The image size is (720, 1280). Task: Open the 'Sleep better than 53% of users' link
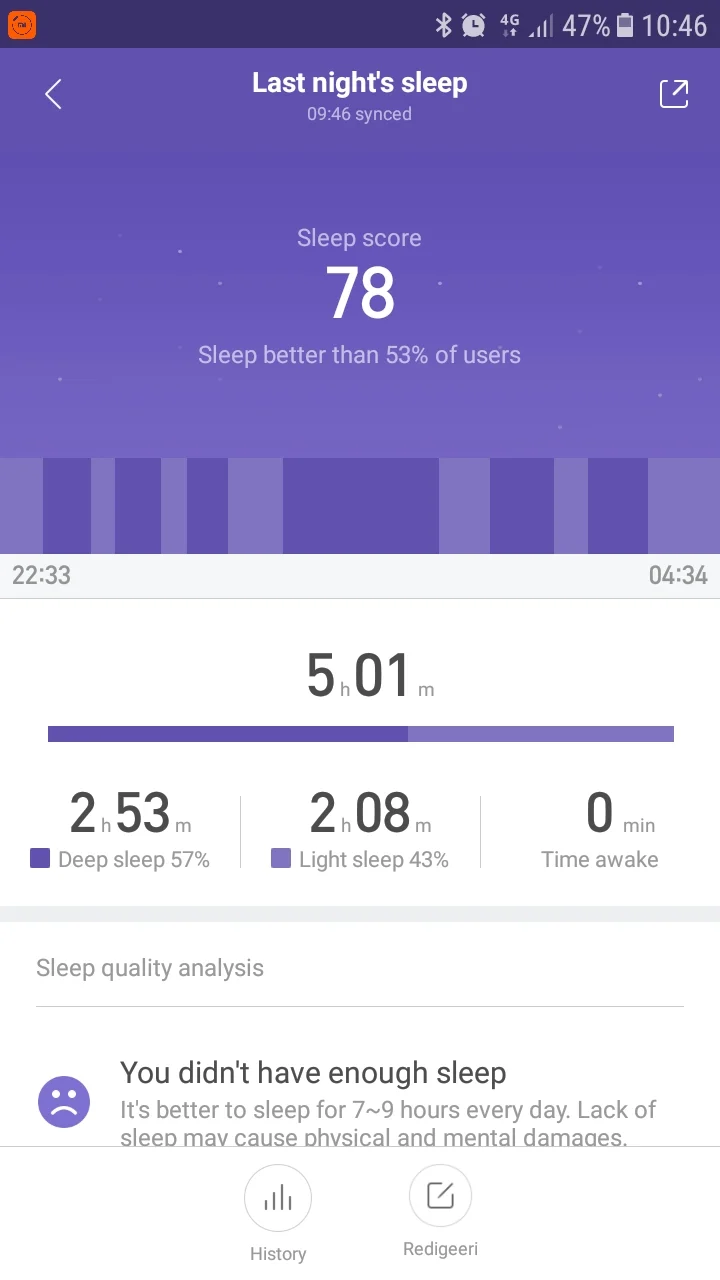tap(359, 355)
